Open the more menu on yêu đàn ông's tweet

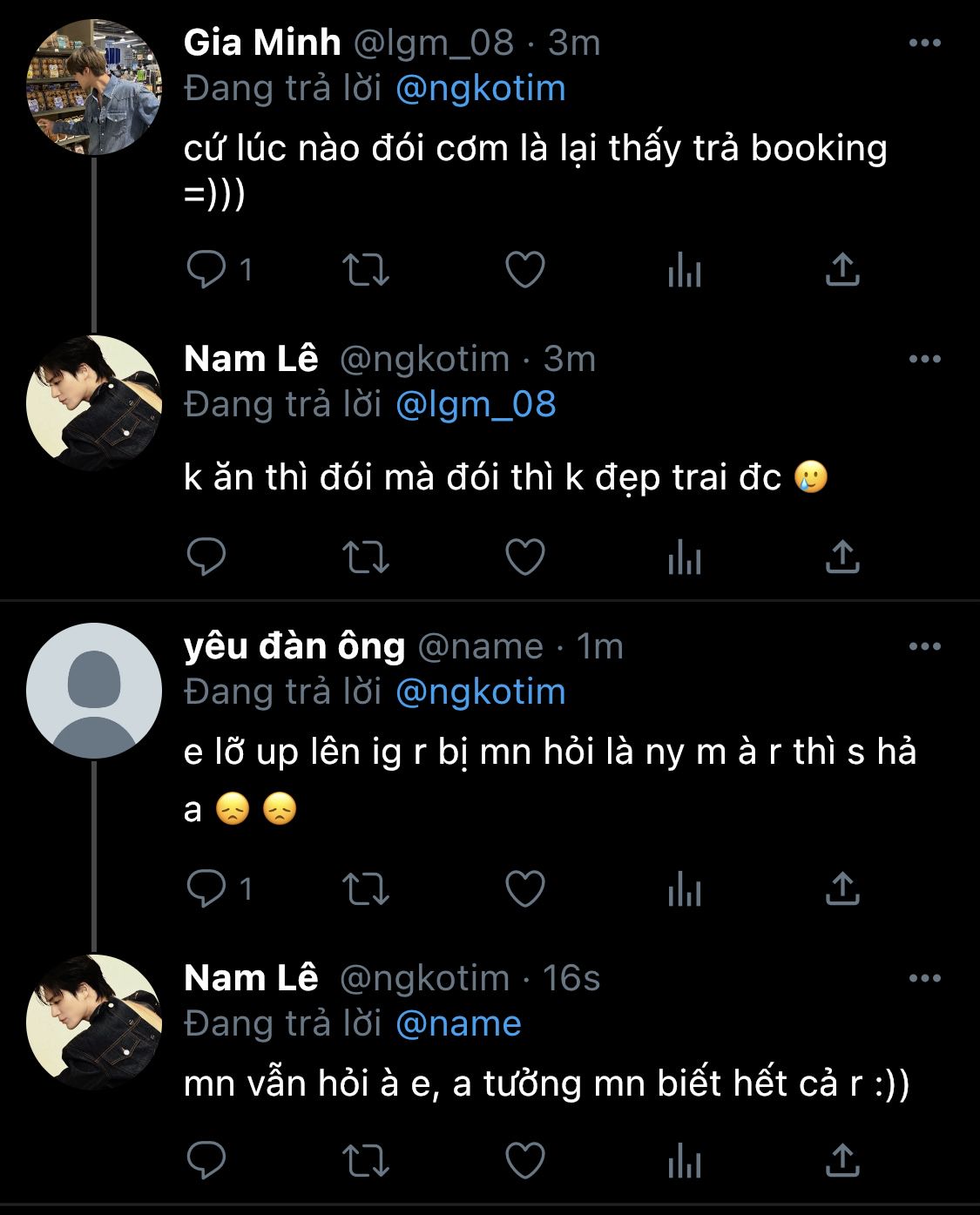[x=923, y=646]
